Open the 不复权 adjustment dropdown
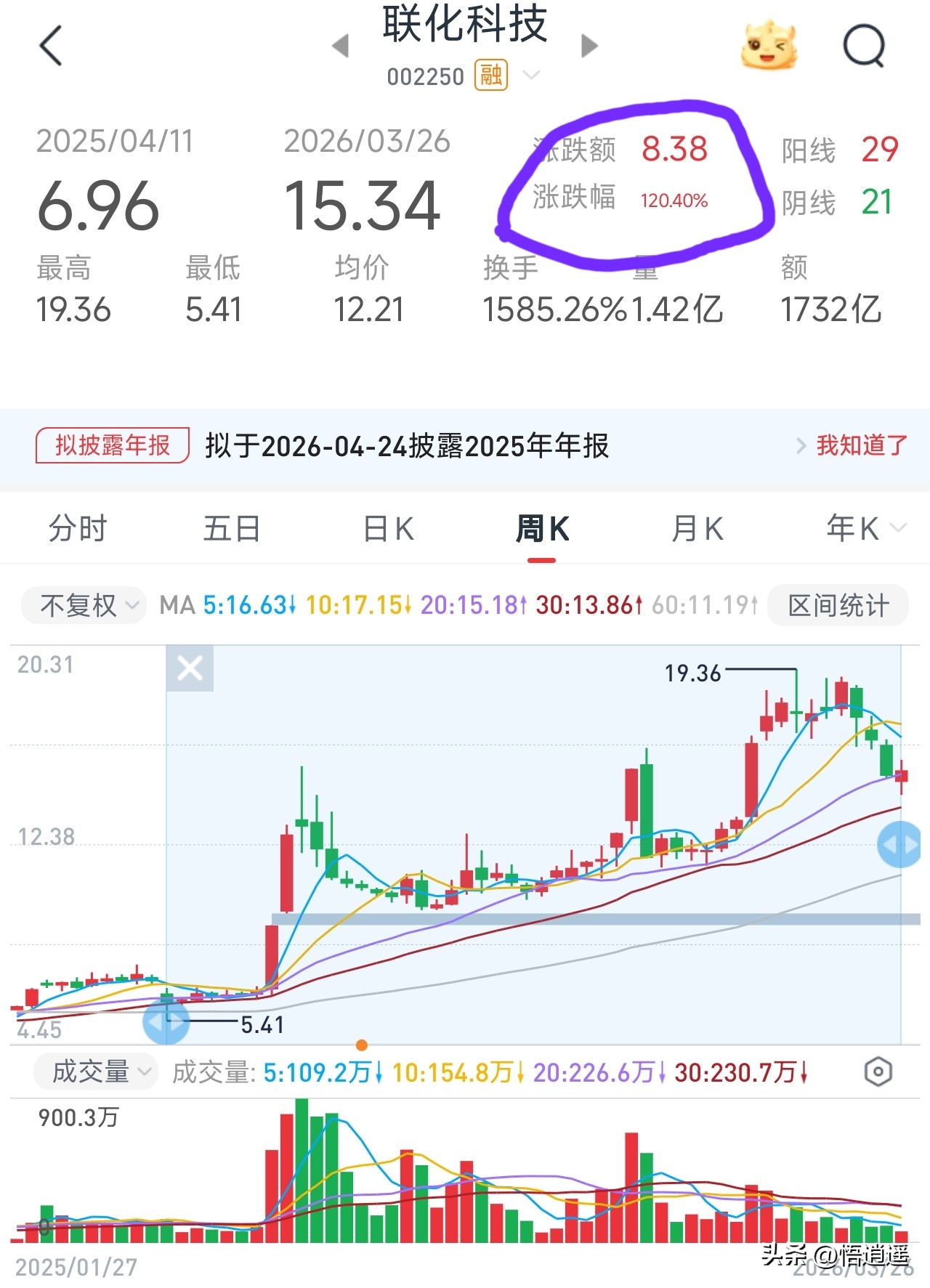The height and width of the screenshot is (1288, 930). point(83,605)
